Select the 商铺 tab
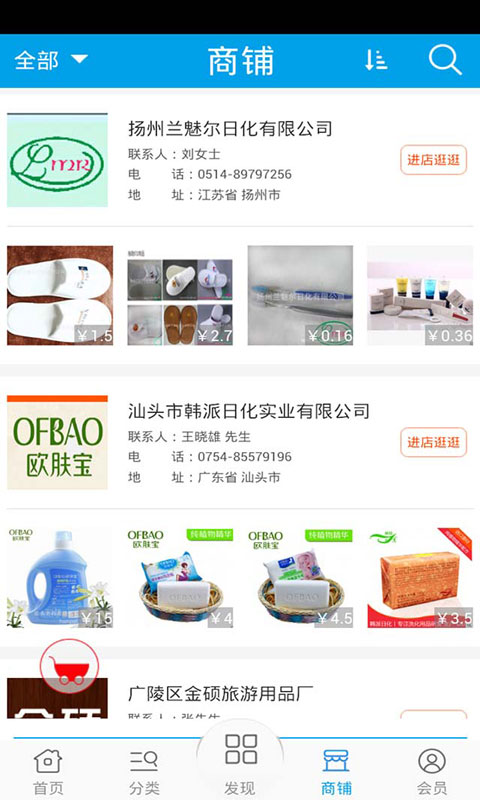 tap(336, 771)
